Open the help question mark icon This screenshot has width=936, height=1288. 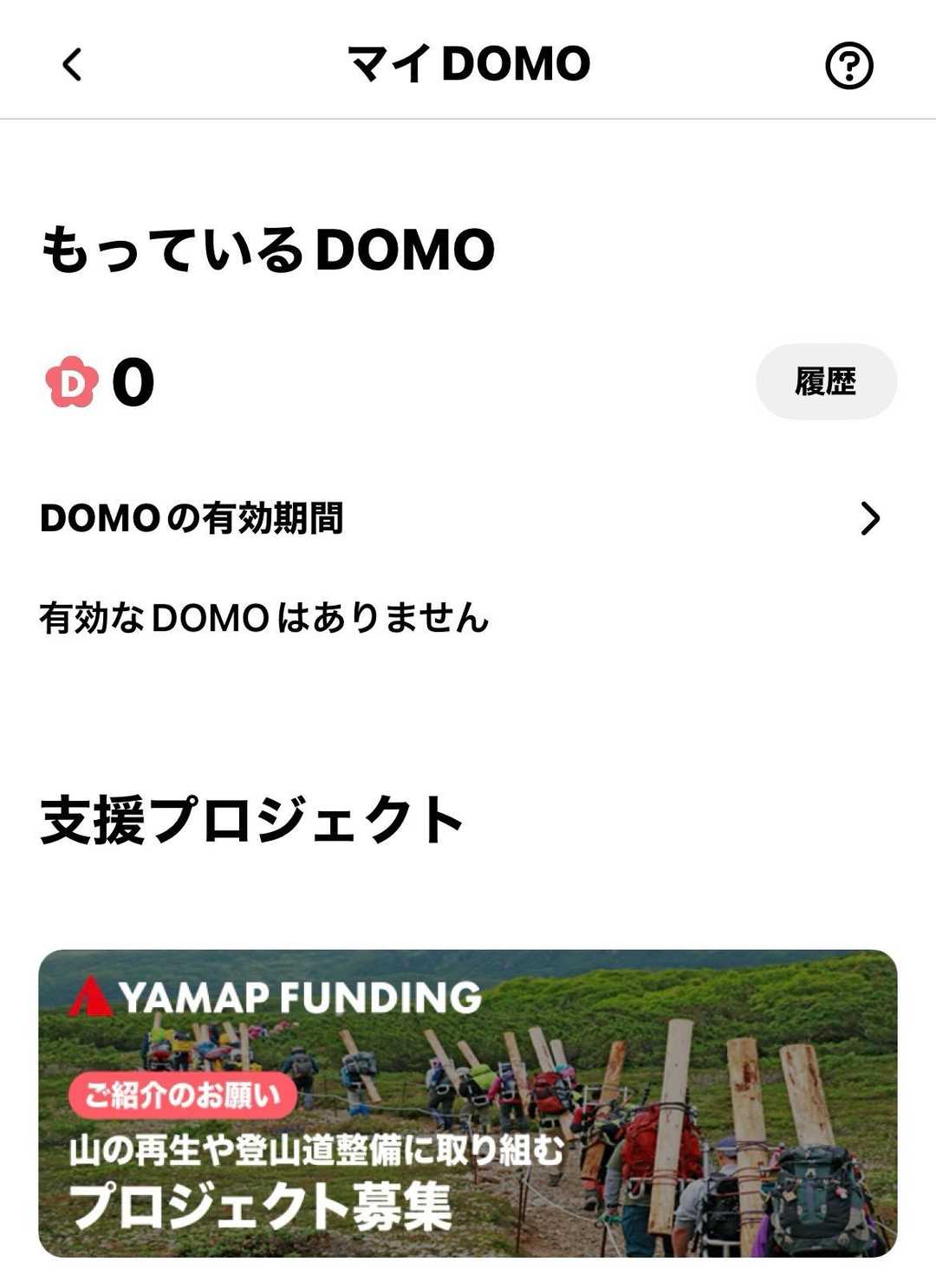click(848, 66)
